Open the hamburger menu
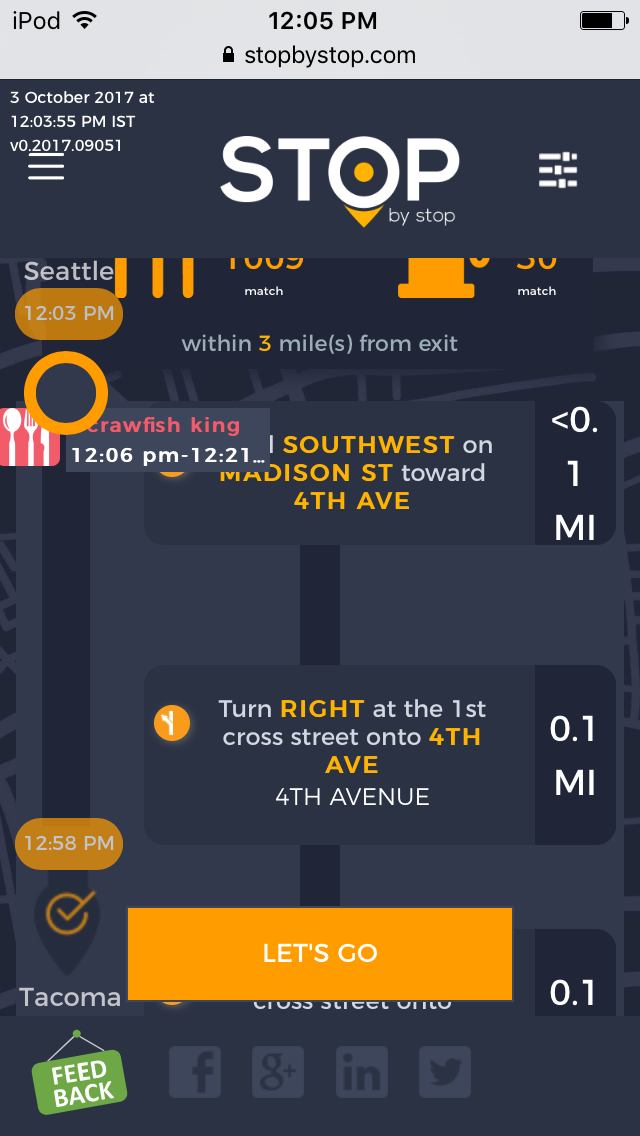This screenshot has width=640, height=1136. pyautogui.click(x=46, y=166)
